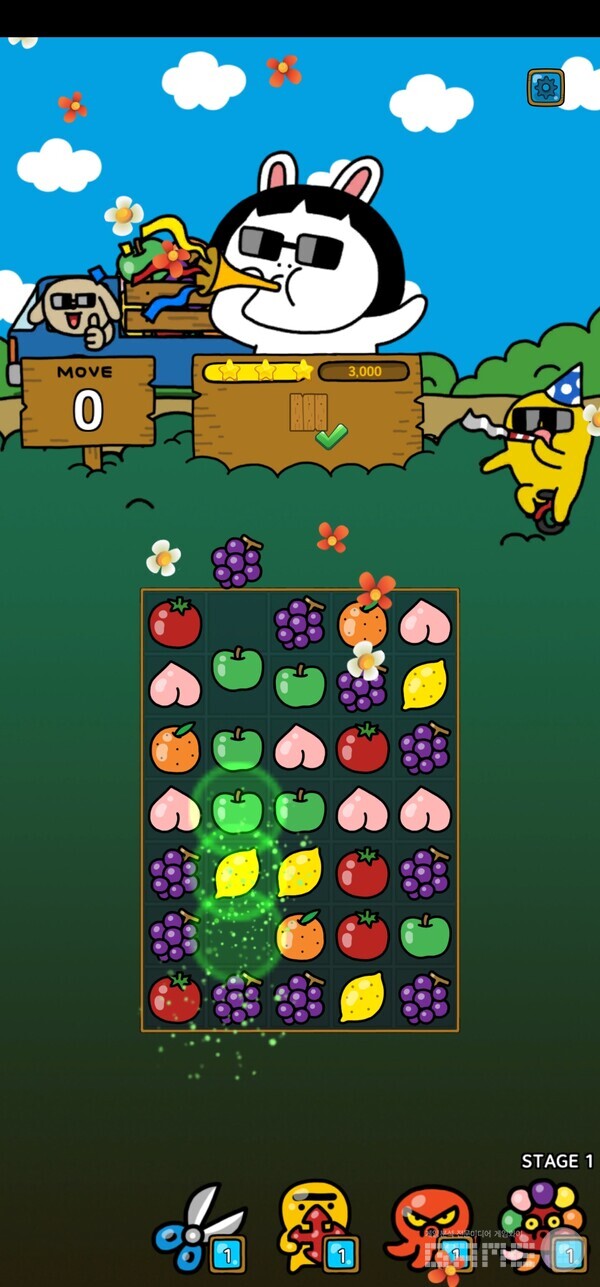Select the yellow character arrow booster
This screenshot has width=600, height=1287.
[316, 1226]
